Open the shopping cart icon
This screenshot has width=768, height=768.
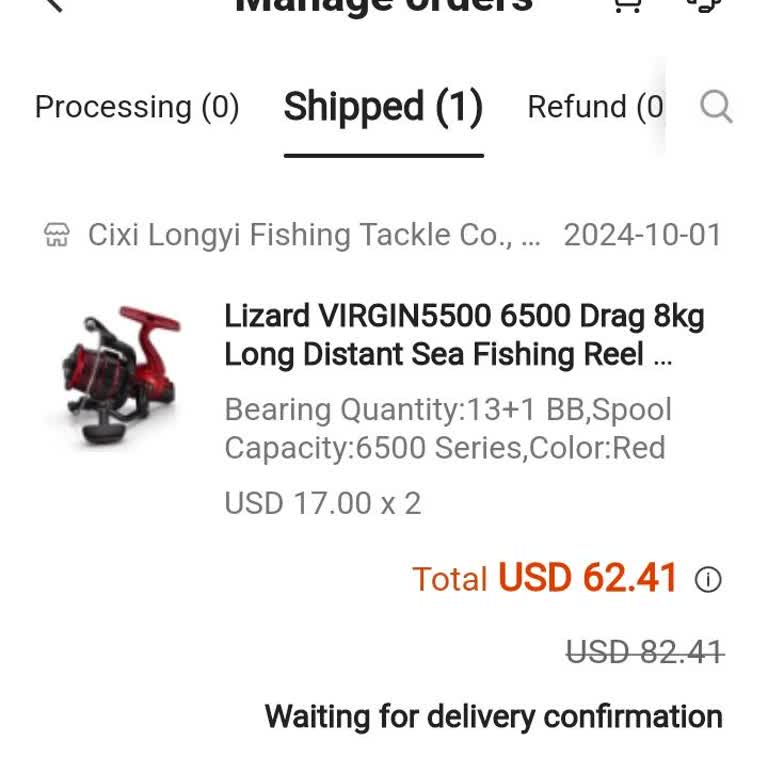coord(627,5)
